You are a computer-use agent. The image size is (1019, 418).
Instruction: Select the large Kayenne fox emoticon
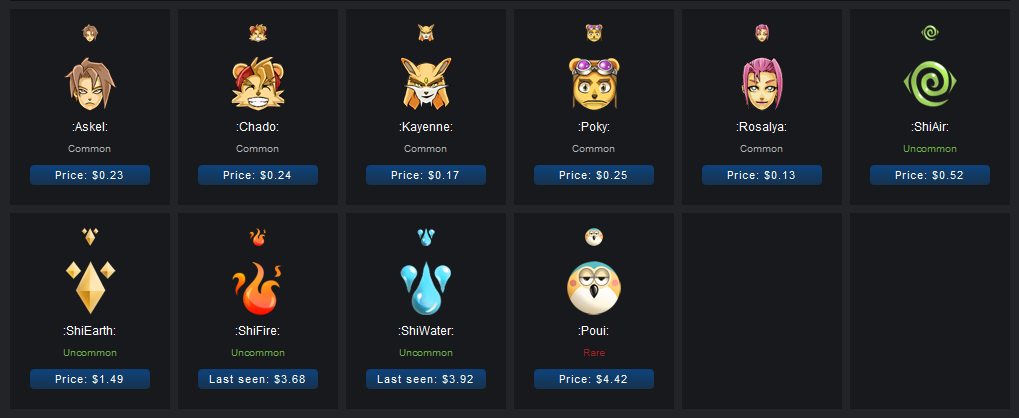[425, 84]
